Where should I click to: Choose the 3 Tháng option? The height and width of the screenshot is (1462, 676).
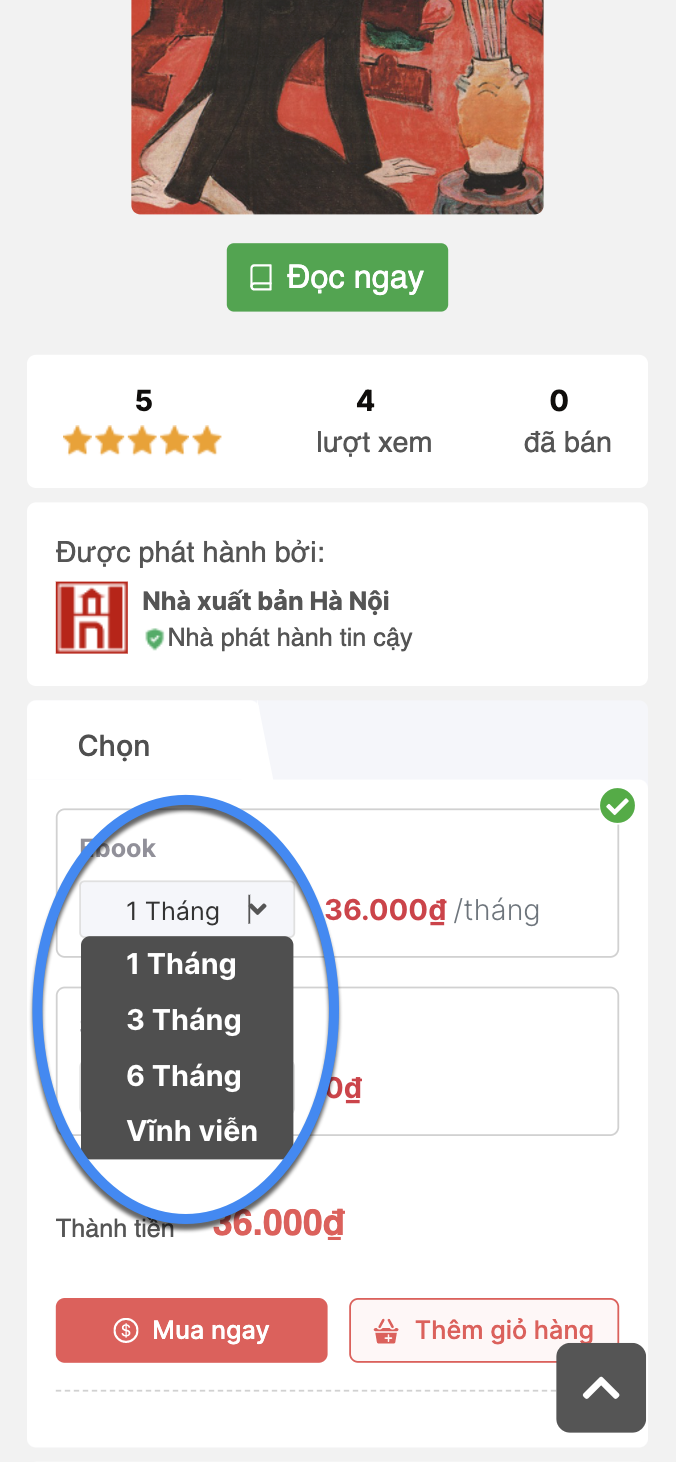coord(184,1020)
